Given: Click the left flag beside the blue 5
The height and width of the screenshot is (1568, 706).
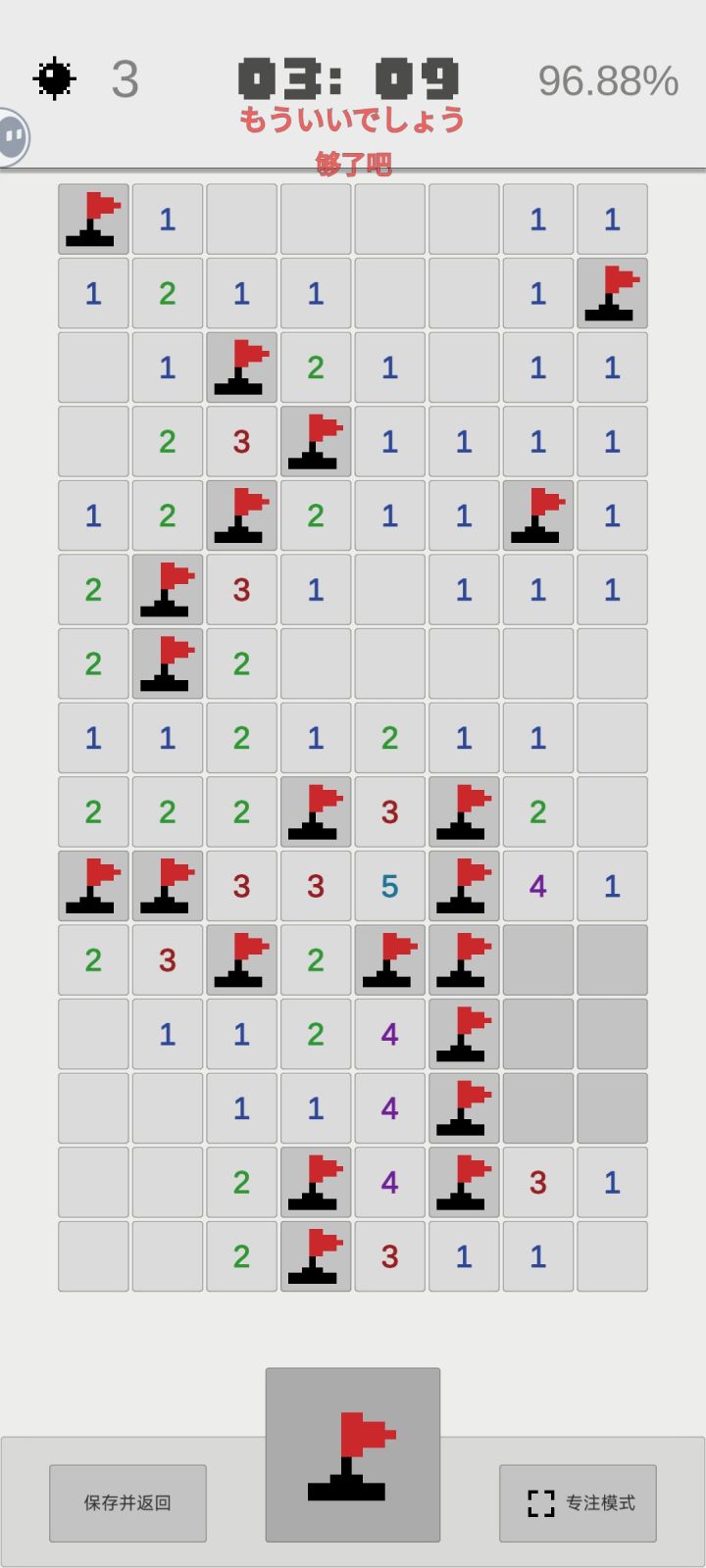Looking at the screenshot, I should [316, 810].
